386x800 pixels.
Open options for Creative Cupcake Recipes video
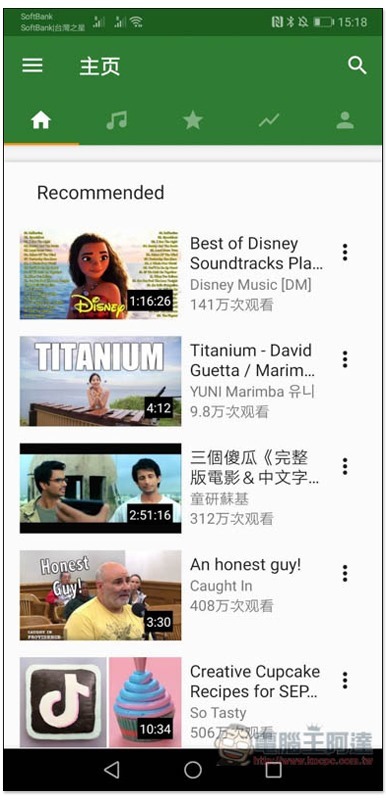(x=345, y=680)
